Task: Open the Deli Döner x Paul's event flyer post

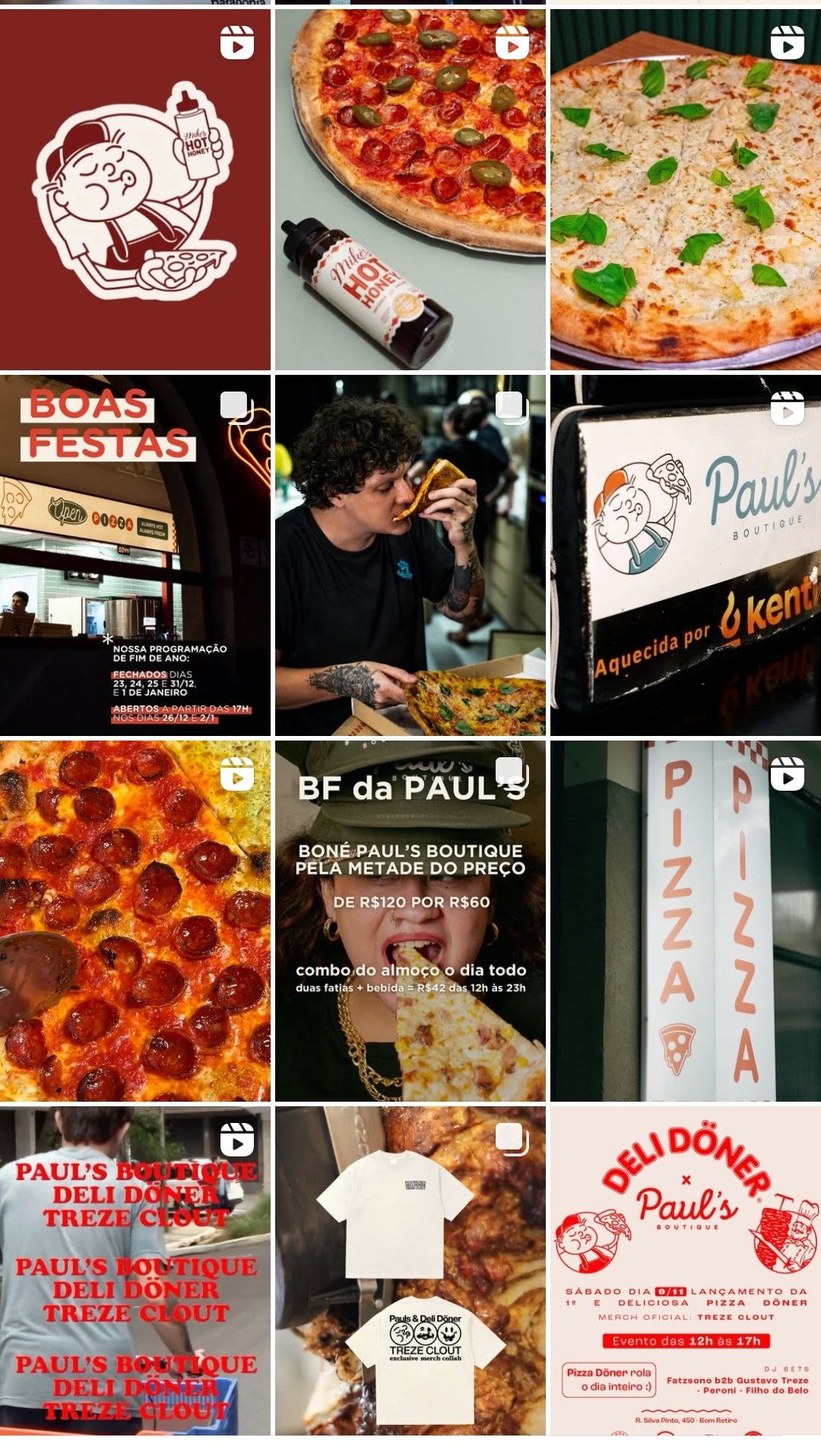Action: [x=686, y=1270]
